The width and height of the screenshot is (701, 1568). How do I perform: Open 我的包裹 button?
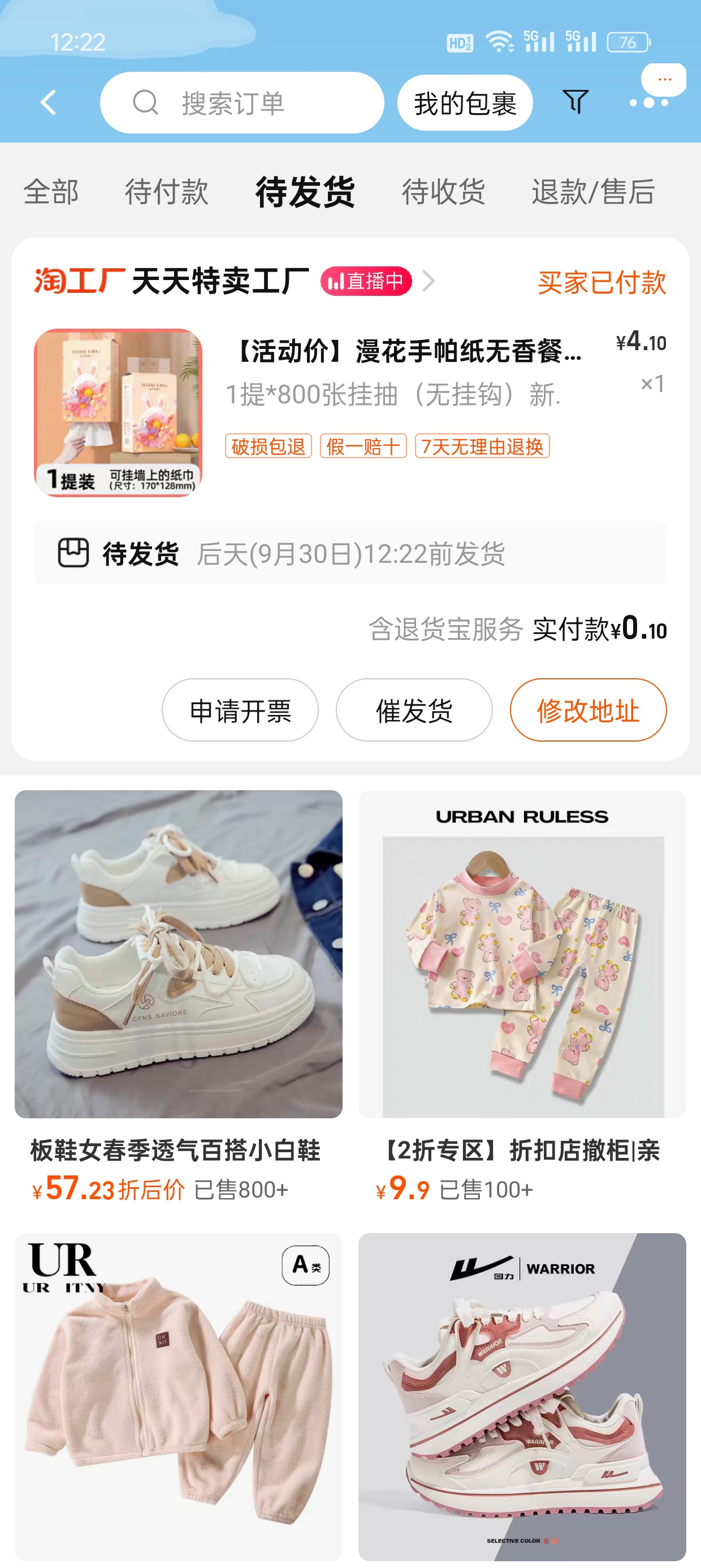pos(465,103)
